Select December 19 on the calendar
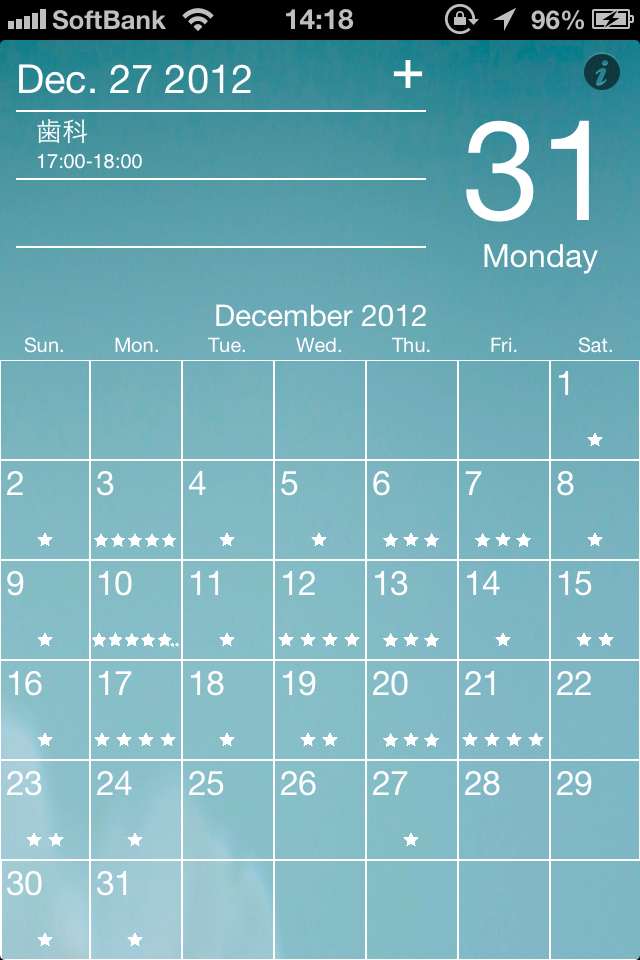This screenshot has width=640, height=960. [x=320, y=710]
